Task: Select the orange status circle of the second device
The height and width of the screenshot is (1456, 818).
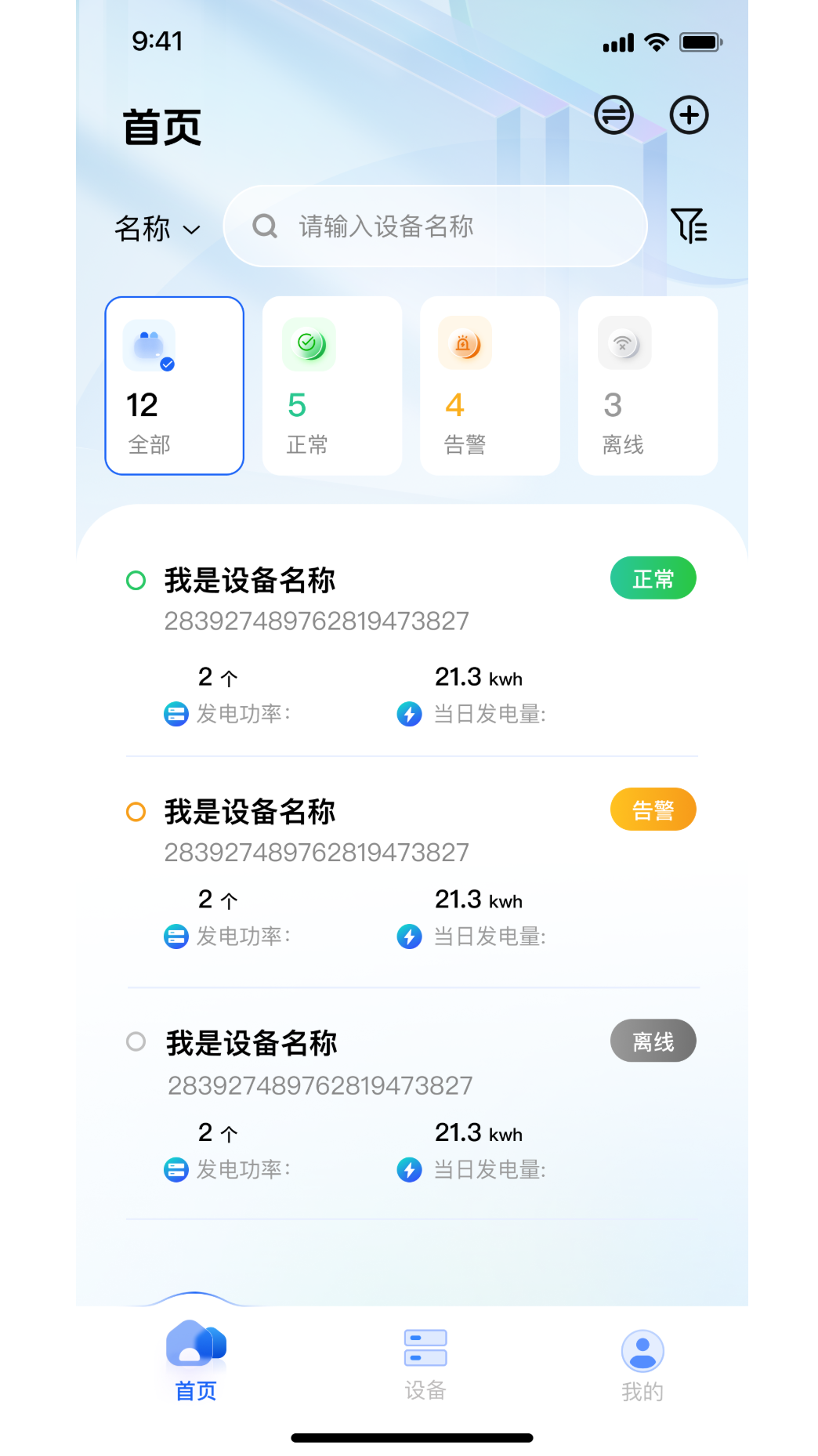Action: tap(136, 813)
